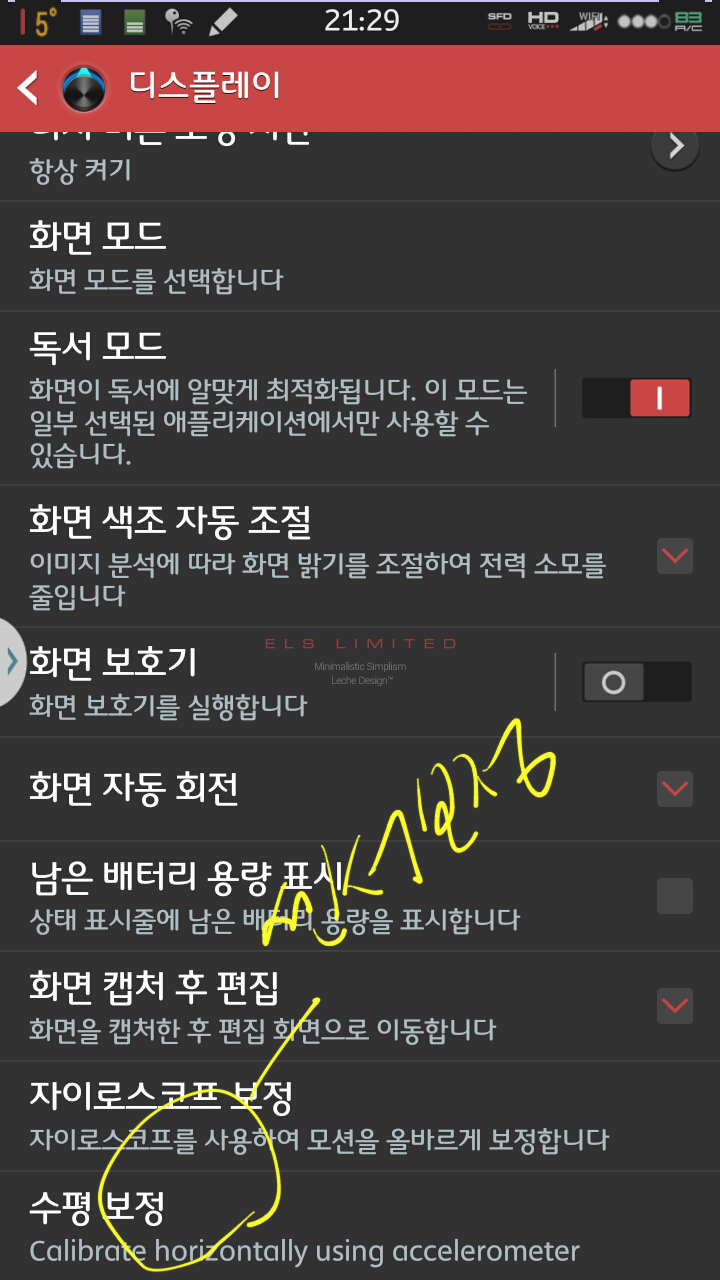Image resolution: width=720 pixels, height=1280 pixels.
Task: Uncheck 화면 자동 회전
Action: [x=675, y=789]
